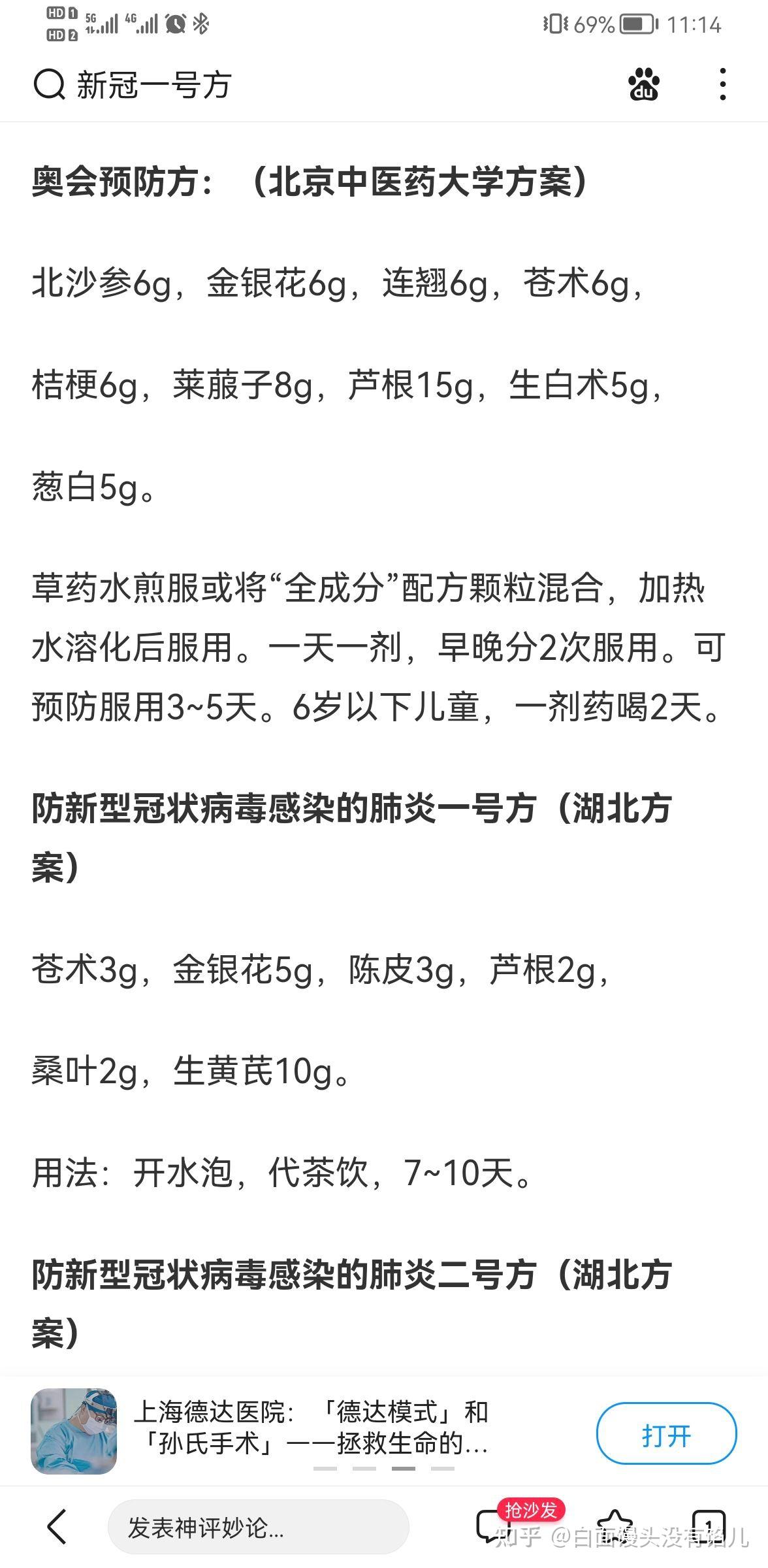Bookmark the page with the star icon
The height and width of the screenshot is (1568, 768).
[615, 1526]
